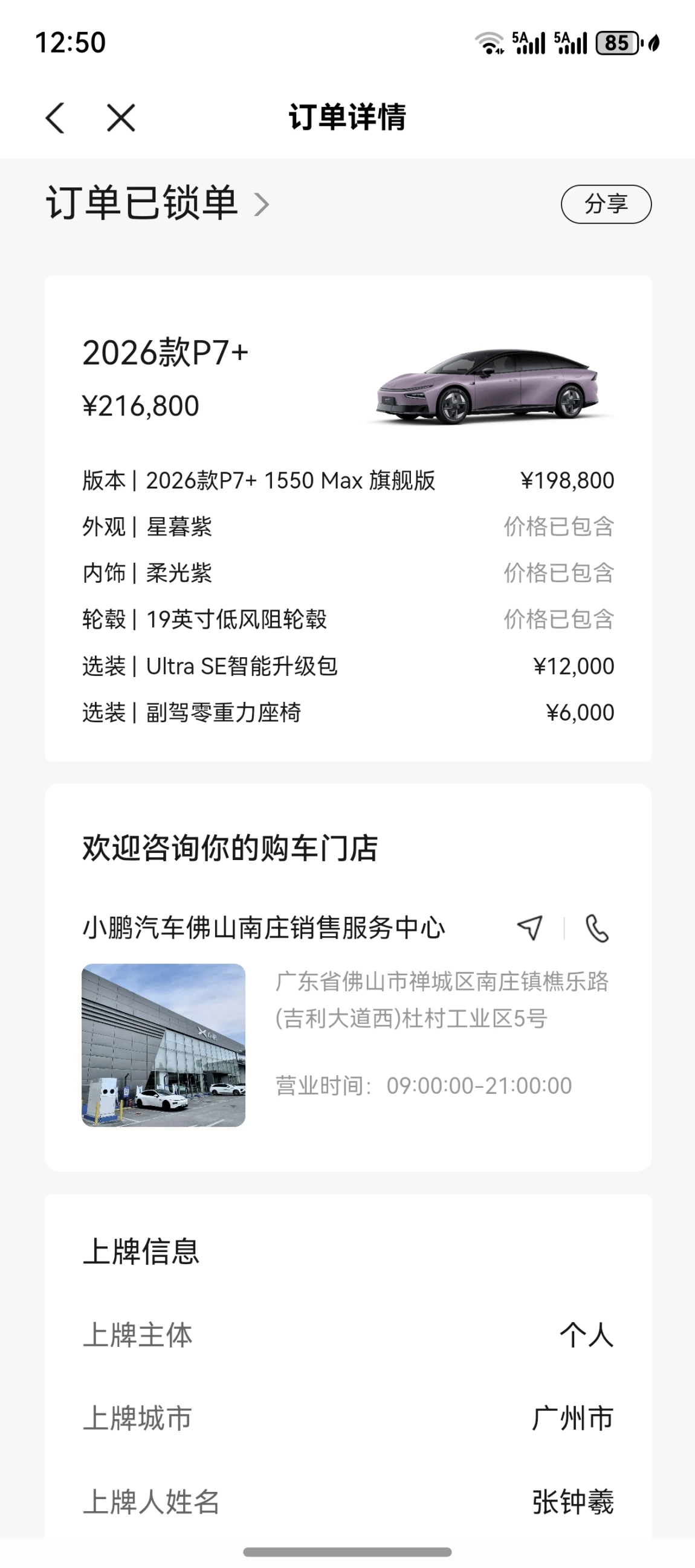This screenshot has width=695, height=1568.
Task: Go back using the top-left arrow
Action: (55, 117)
